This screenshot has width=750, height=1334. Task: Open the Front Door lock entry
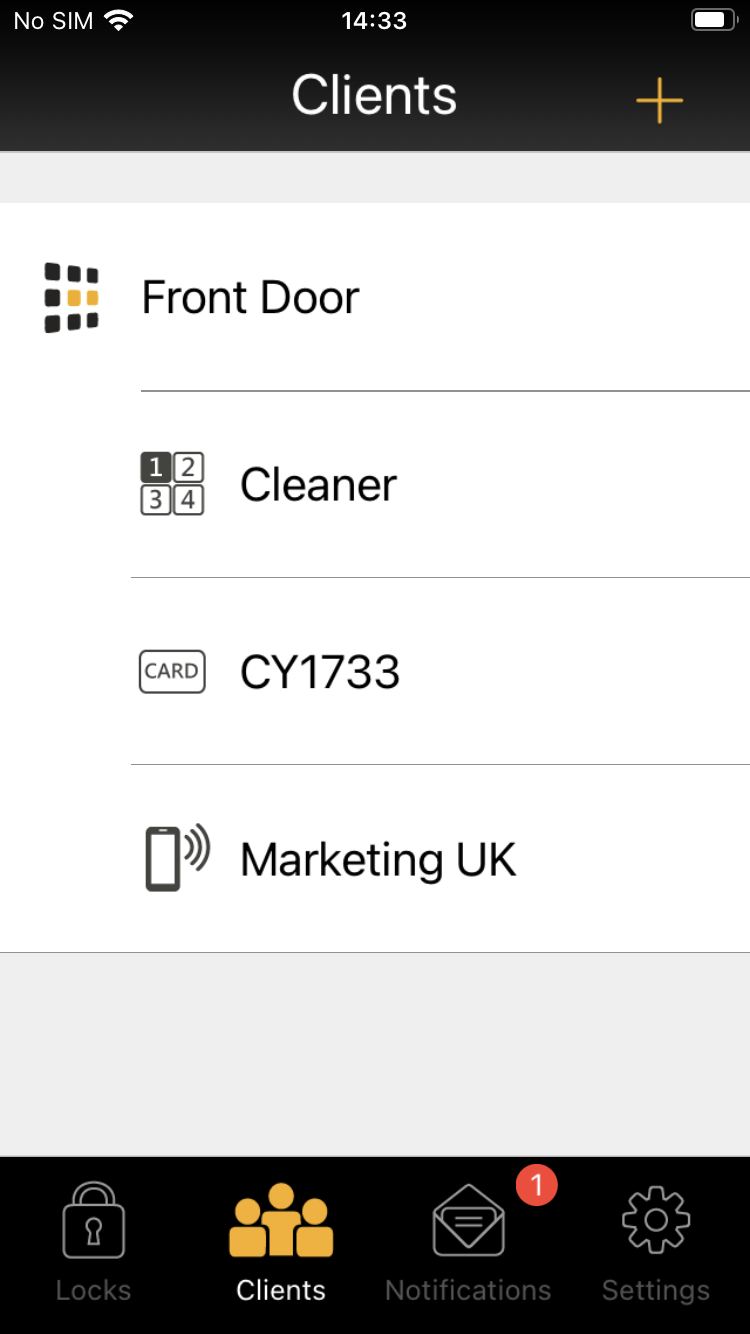375,297
